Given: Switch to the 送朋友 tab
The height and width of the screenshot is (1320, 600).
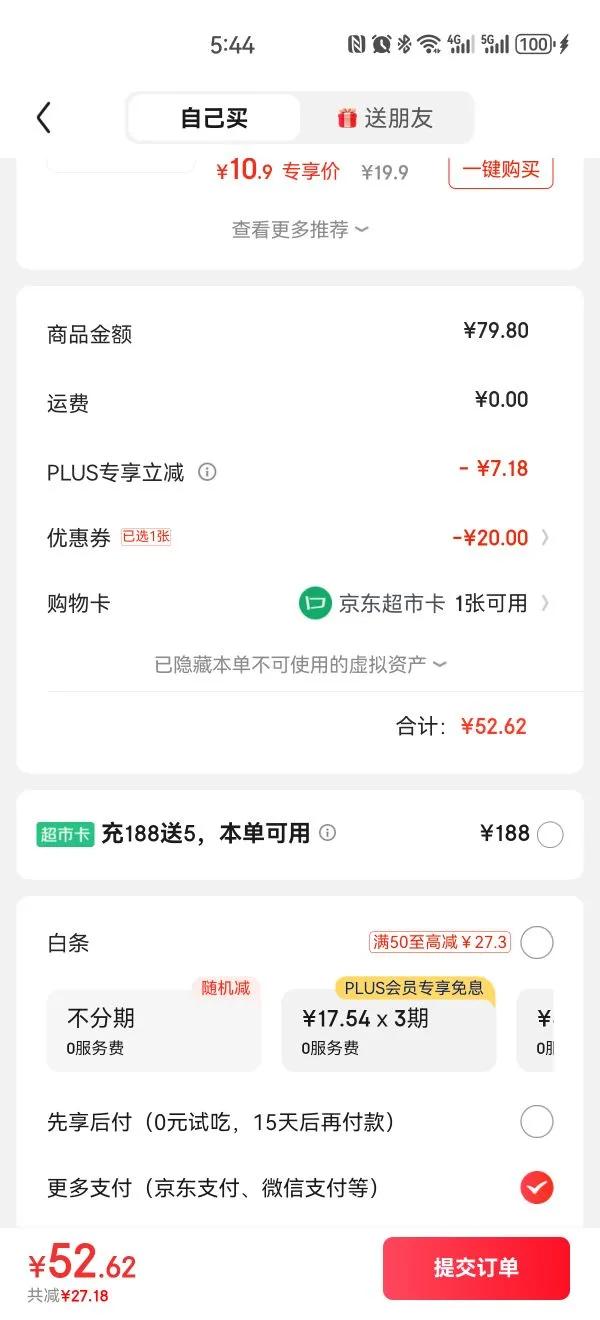Looking at the screenshot, I should pyautogui.click(x=385, y=118).
